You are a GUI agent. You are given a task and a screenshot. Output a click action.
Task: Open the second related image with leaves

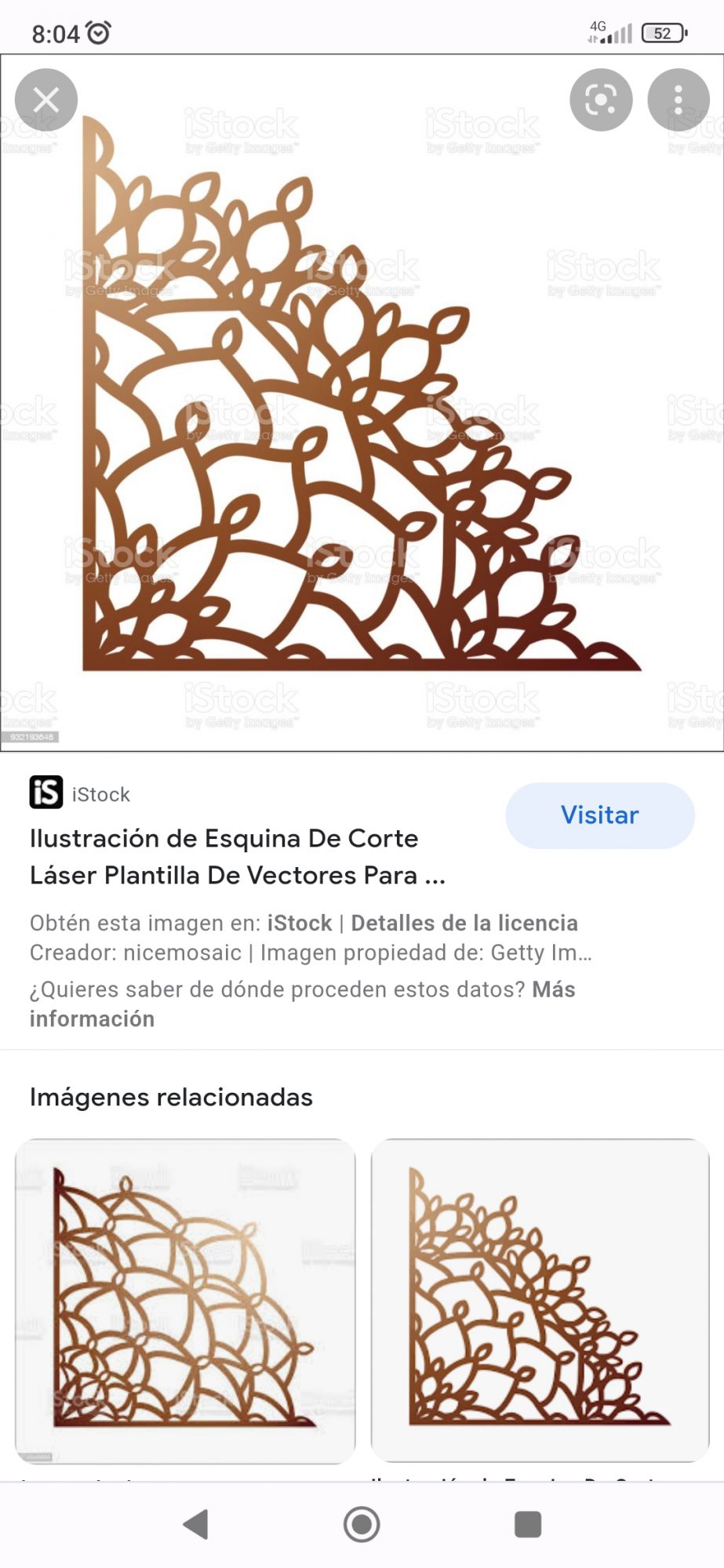pos(540,1300)
